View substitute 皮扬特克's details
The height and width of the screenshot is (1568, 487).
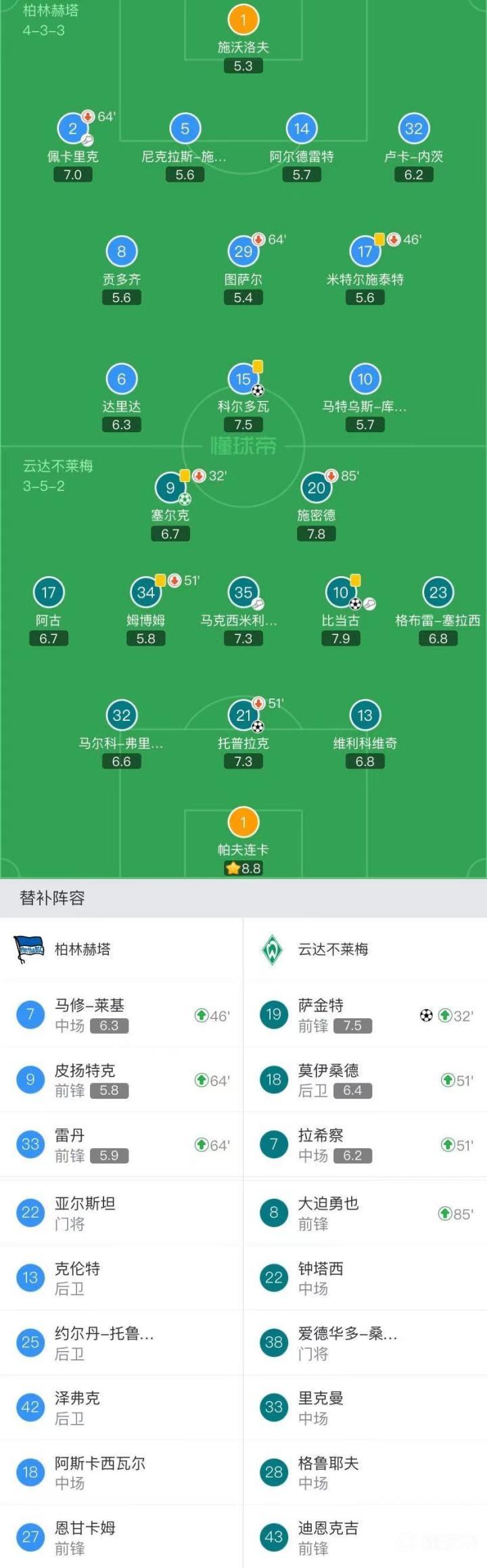click(x=122, y=1080)
